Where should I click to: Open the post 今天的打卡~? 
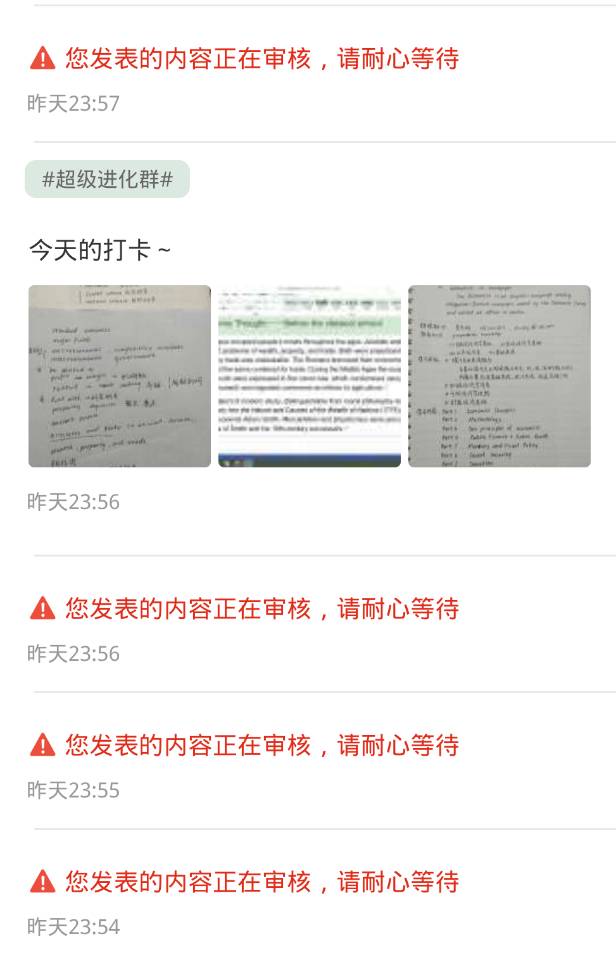(x=99, y=250)
